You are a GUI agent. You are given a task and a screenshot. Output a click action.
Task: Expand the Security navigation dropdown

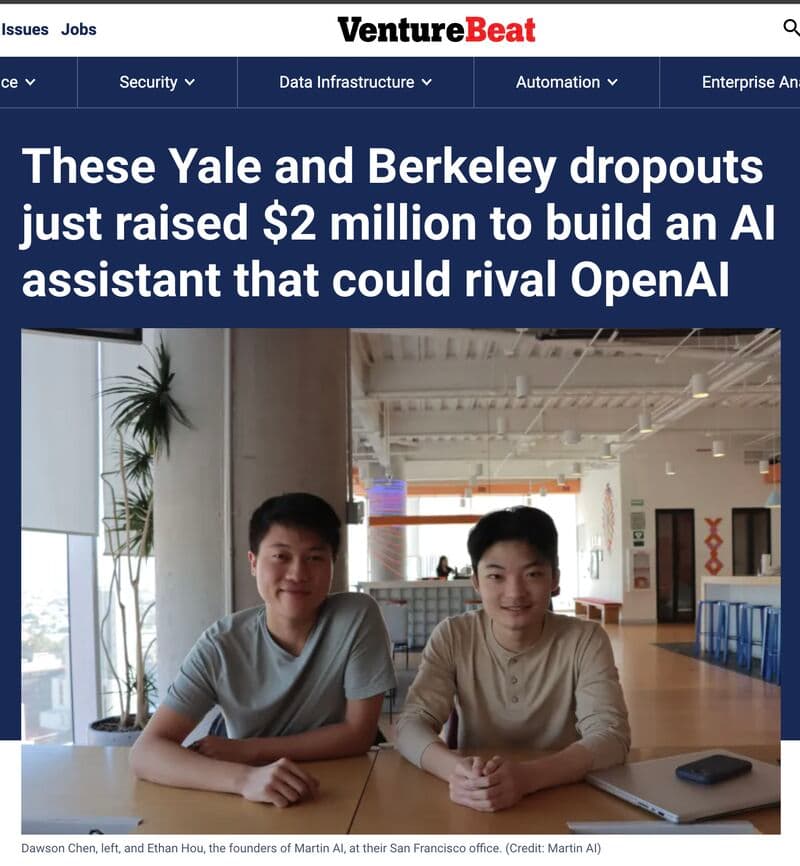[x=155, y=84]
